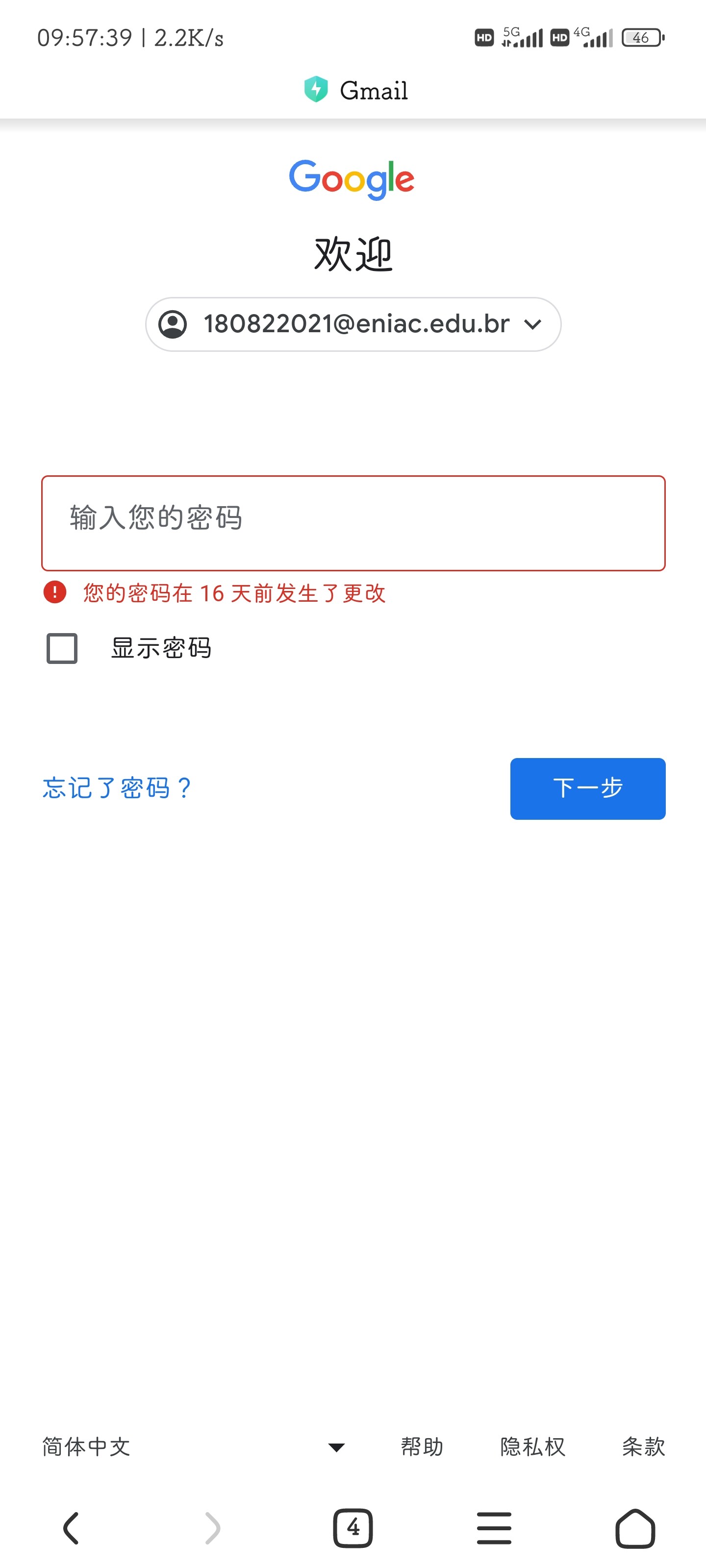The width and height of the screenshot is (706, 1568).
Task: Tap the shield security icon beside Gmail
Action: pos(316,90)
